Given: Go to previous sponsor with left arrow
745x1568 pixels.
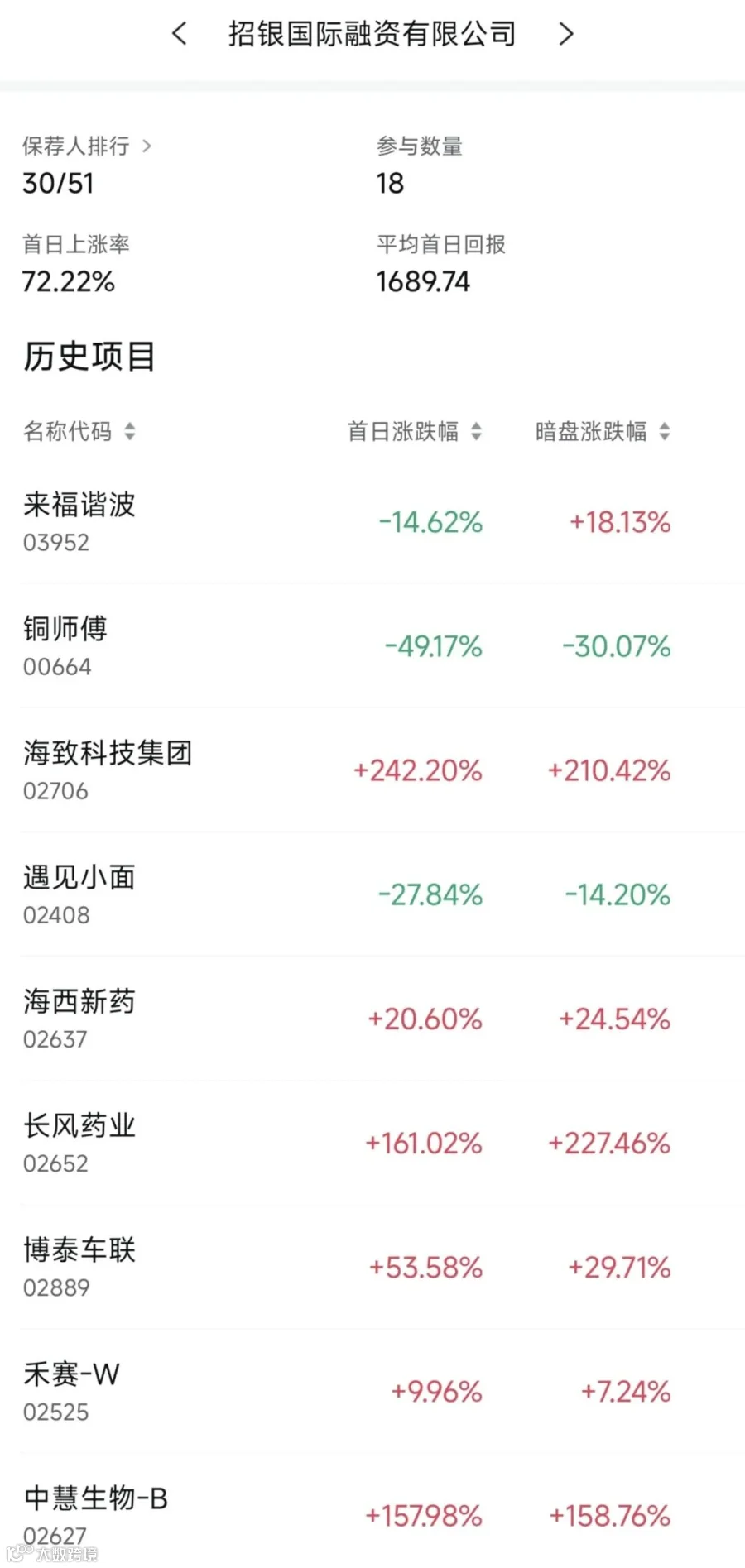Looking at the screenshot, I should [179, 34].
